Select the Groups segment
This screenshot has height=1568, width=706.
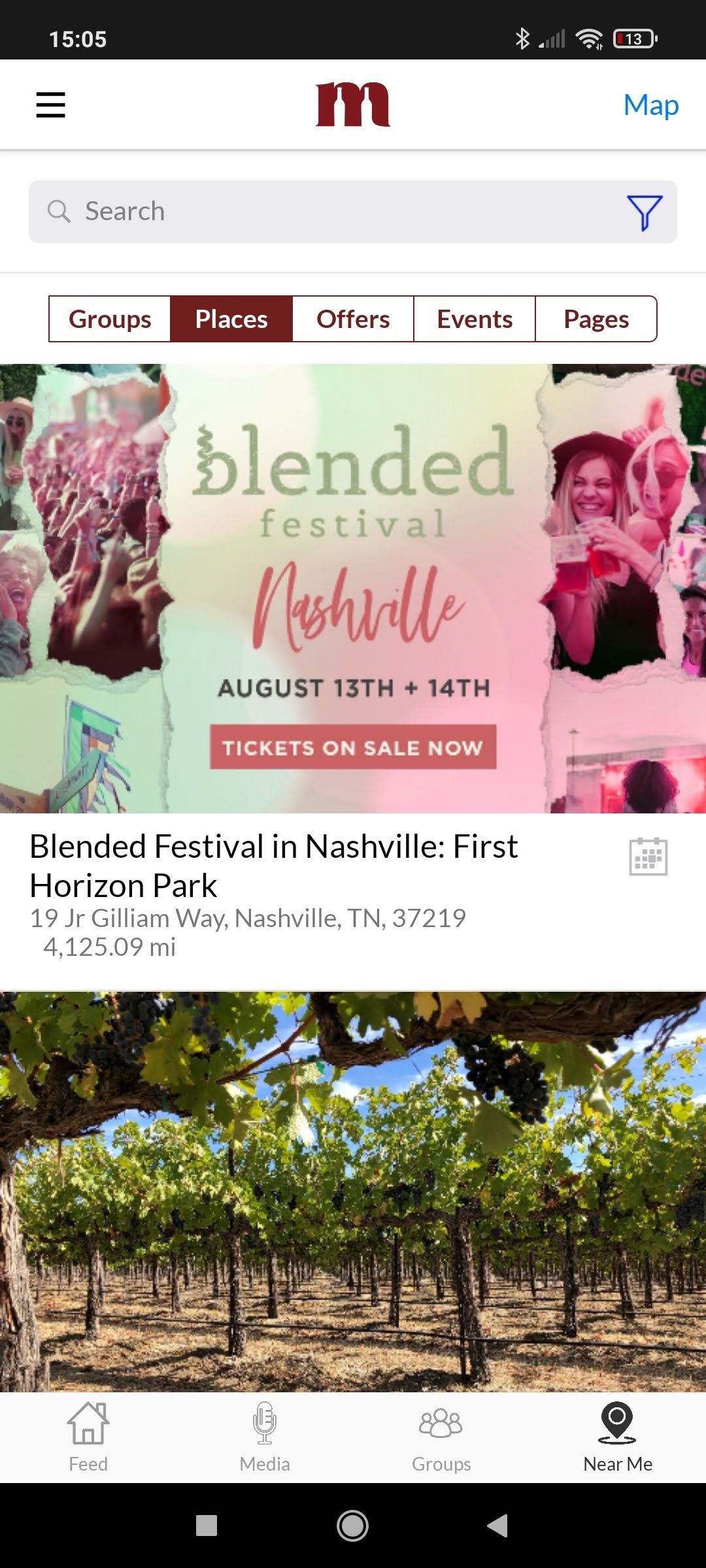click(110, 319)
